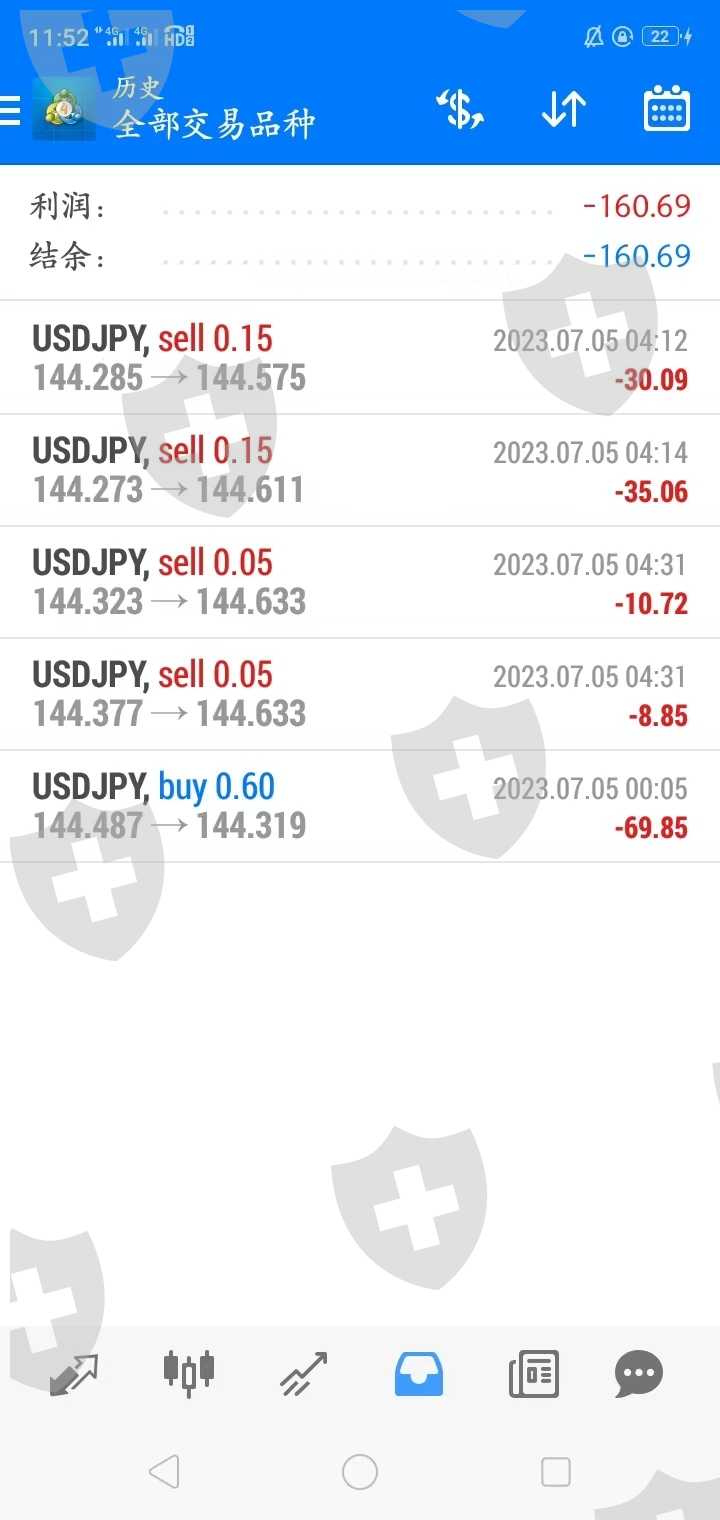The image size is (720, 1520).
Task: Open the symbol filter dollar icon
Action: tap(460, 109)
